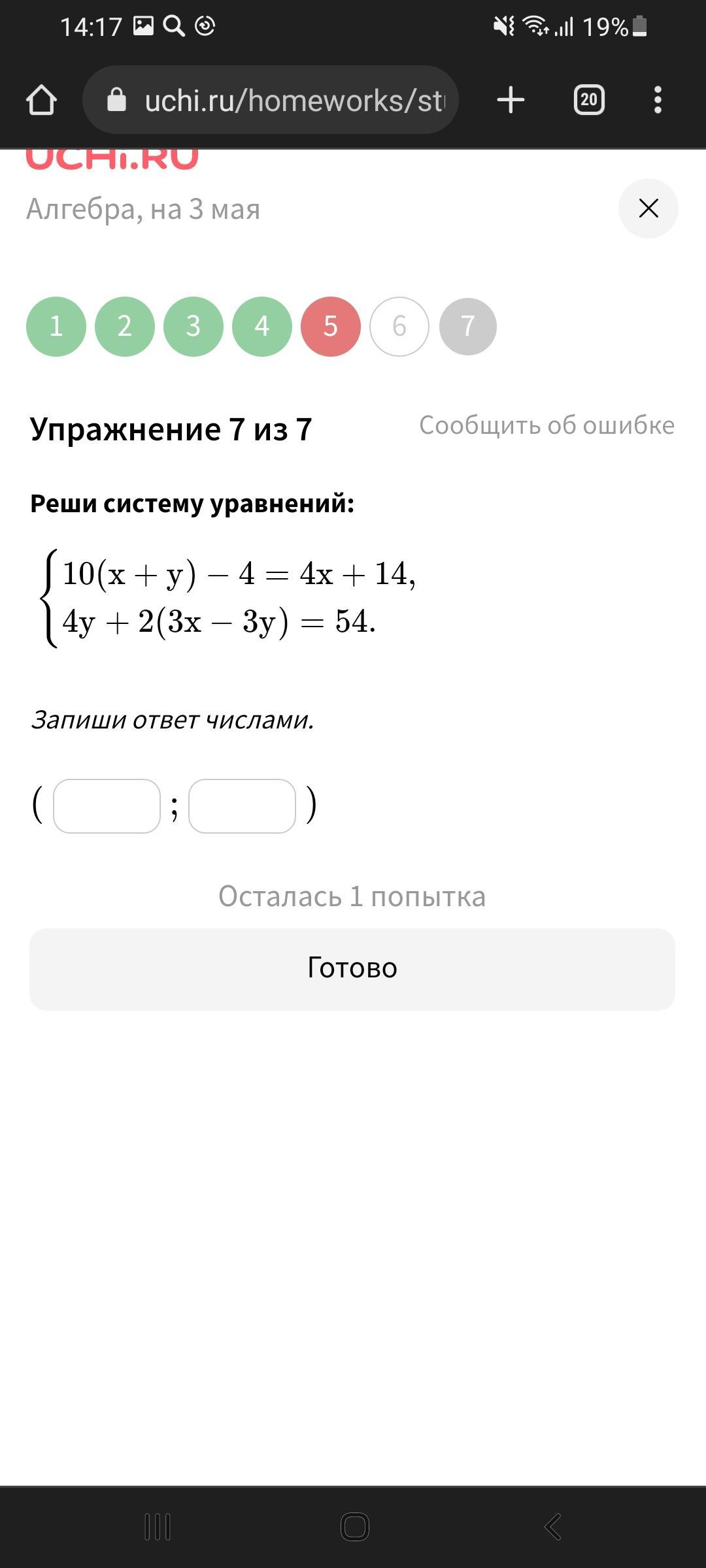This screenshot has height=1568, width=706.
Task: Open the tab switcher showing 20 tabs
Action: click(588, 101)
